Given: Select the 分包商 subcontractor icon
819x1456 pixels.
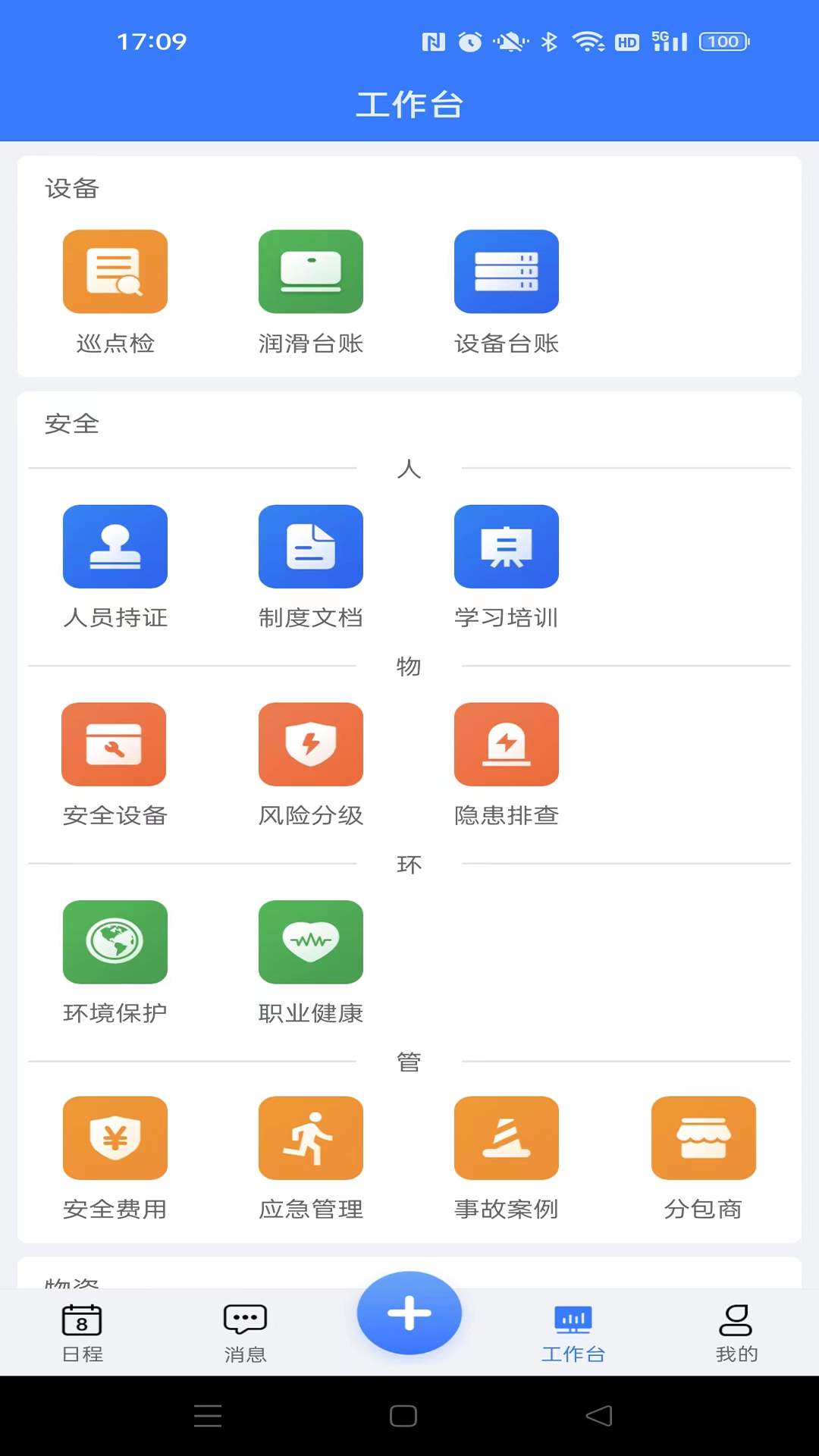Looking at the screenshot, I should pyautogui.click(x=703, y=1137).
